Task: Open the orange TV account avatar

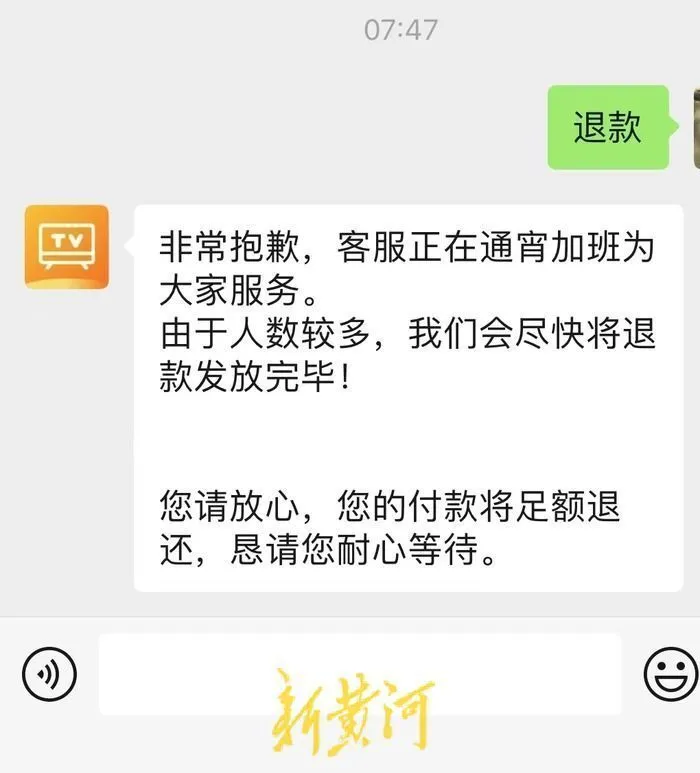Action: tap(67, 247)
